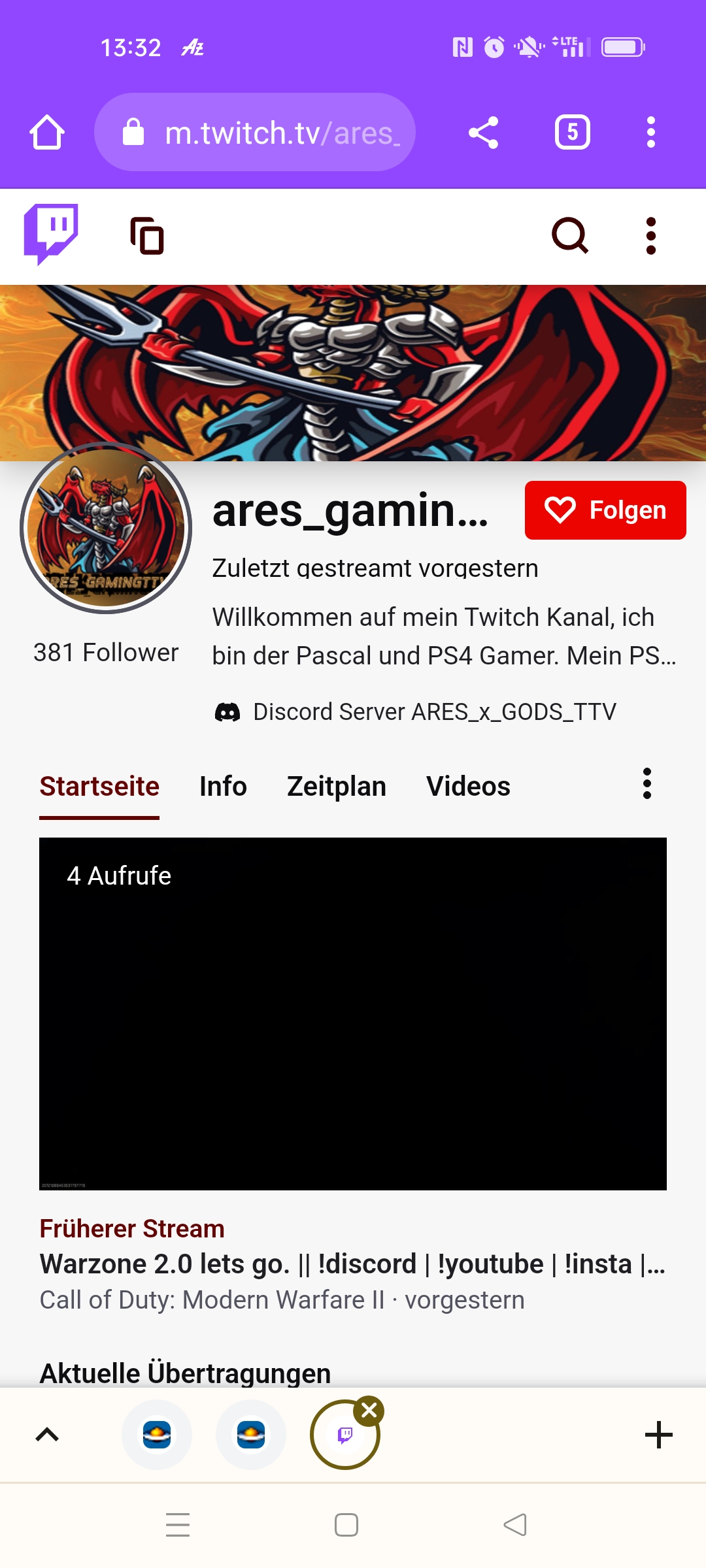706x1568 pixels.
Task: Search on Twitch
Action: pos(570,235)
